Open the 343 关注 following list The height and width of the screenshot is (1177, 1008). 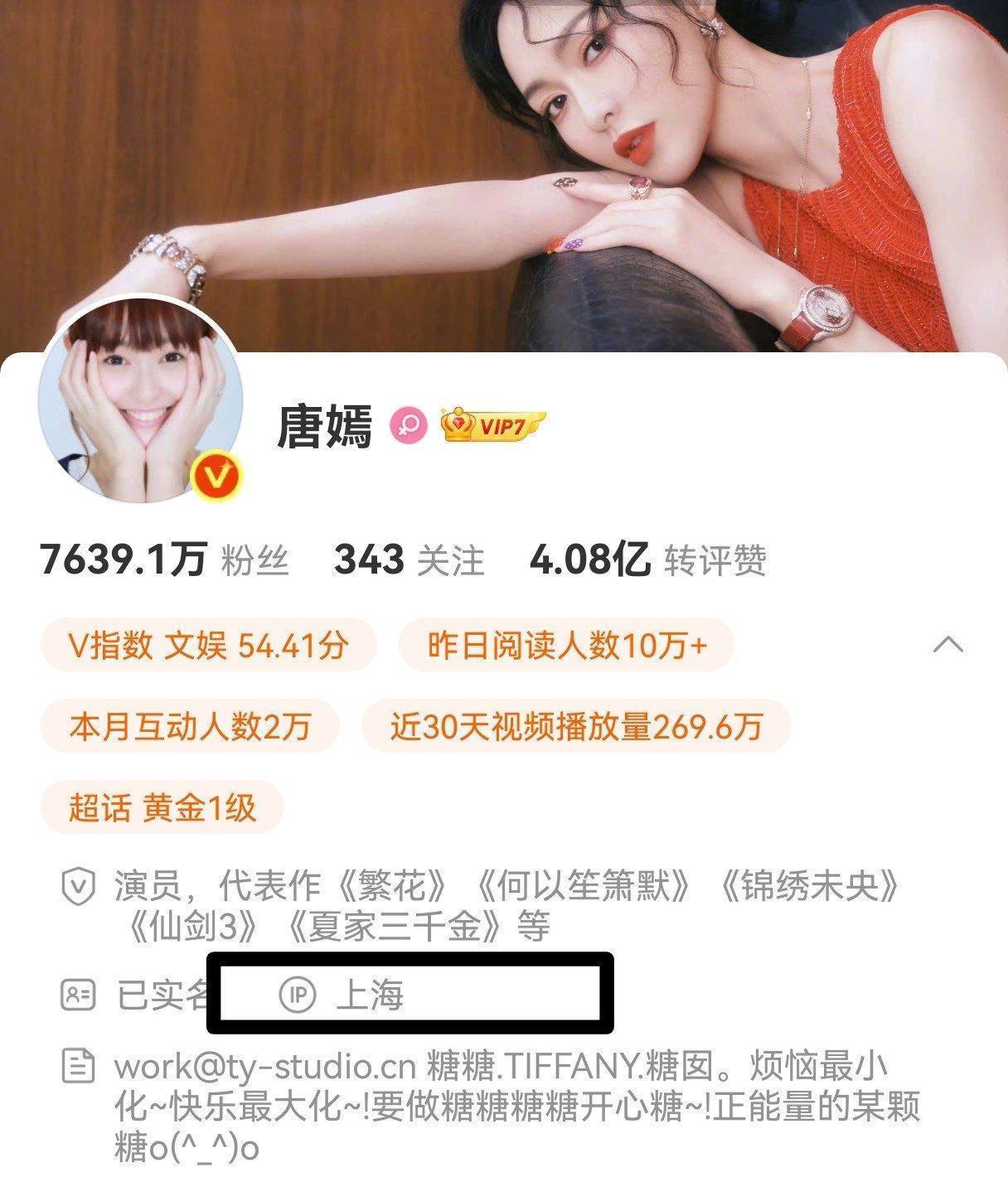click(409, 560)
